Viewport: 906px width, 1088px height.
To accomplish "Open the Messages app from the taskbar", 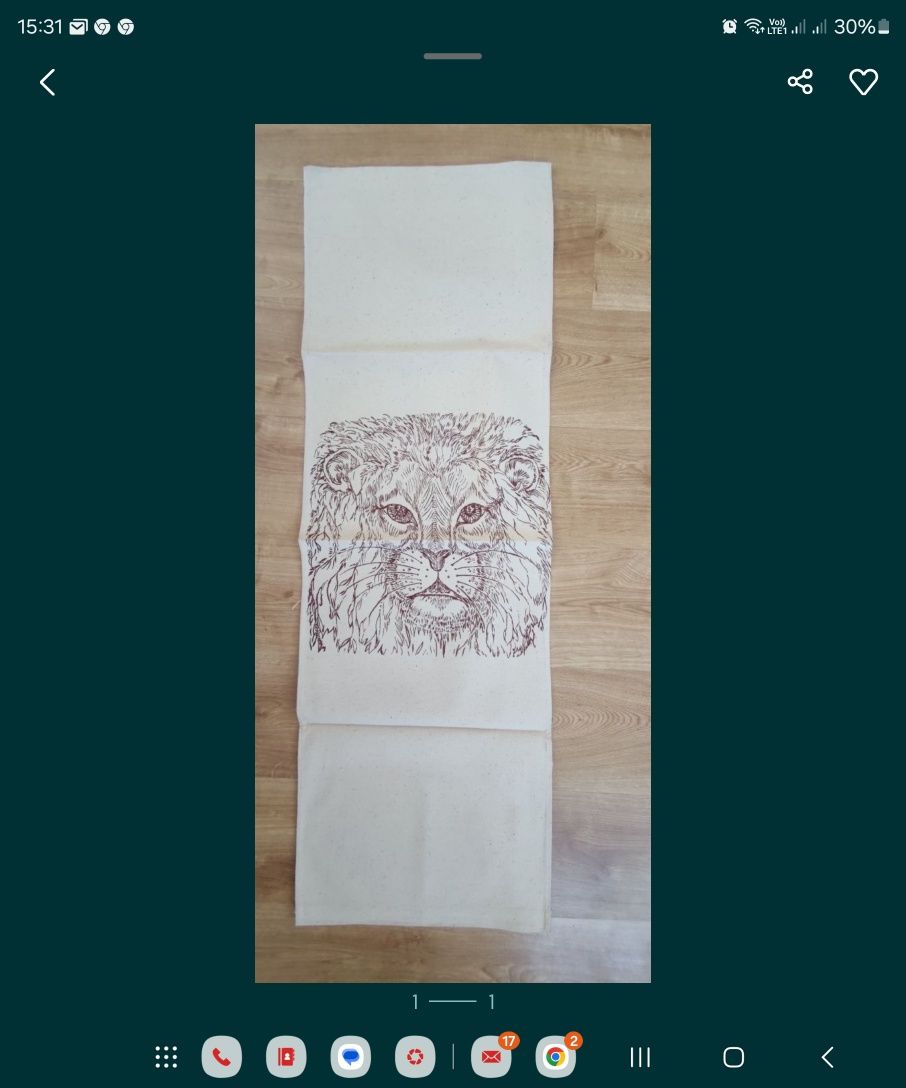I will (350, 1057).
